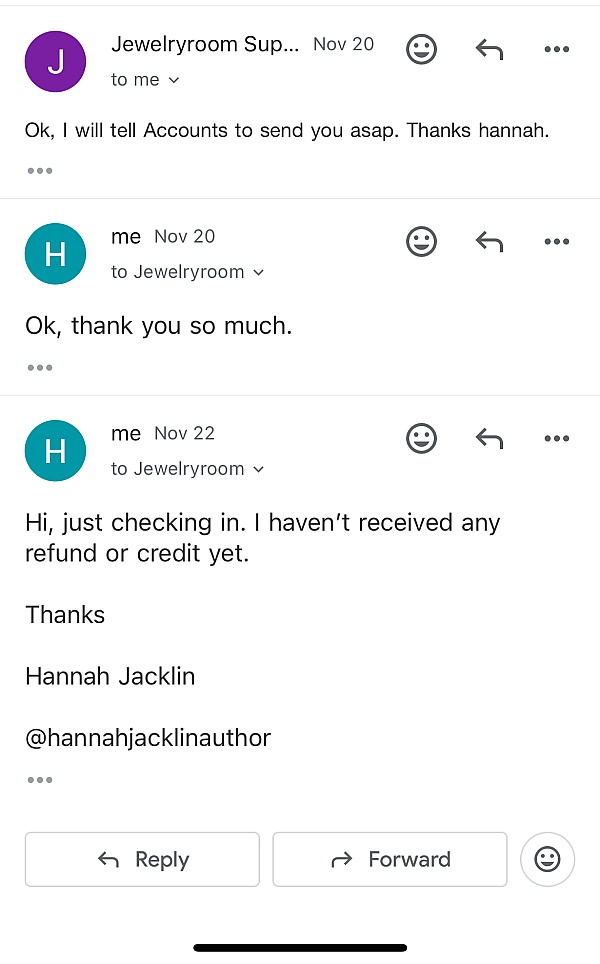
Task: Show trimmed content under 'Ok, thank you so much'
Action: click(40, 368)
